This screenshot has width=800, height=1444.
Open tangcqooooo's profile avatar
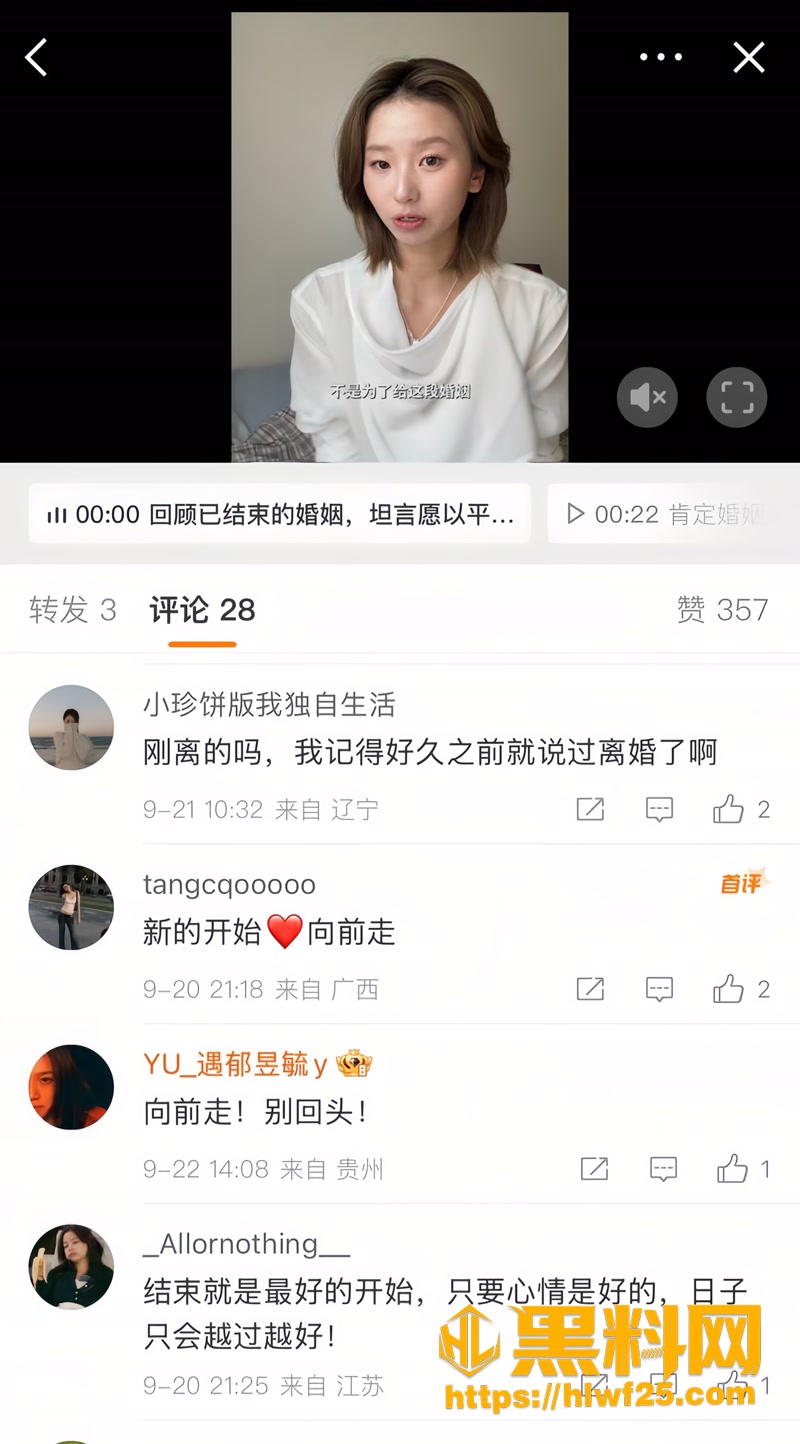[x=71, y=907]
